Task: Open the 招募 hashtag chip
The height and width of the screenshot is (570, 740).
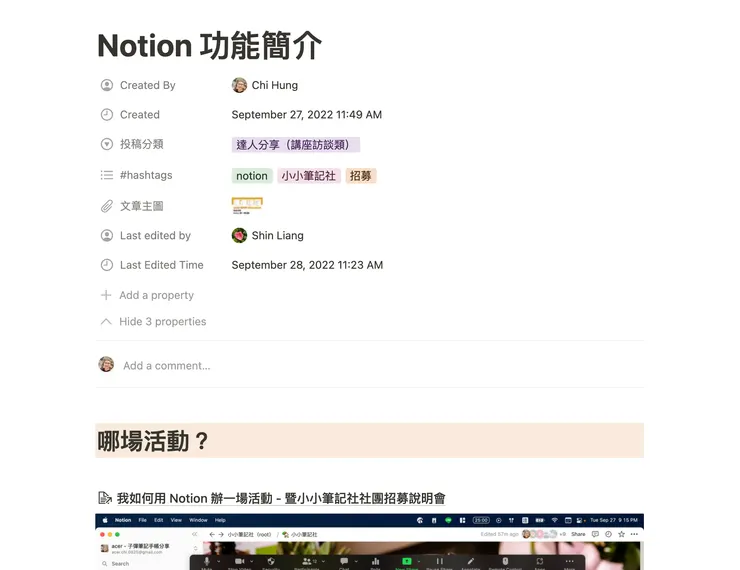Action: 360,176
